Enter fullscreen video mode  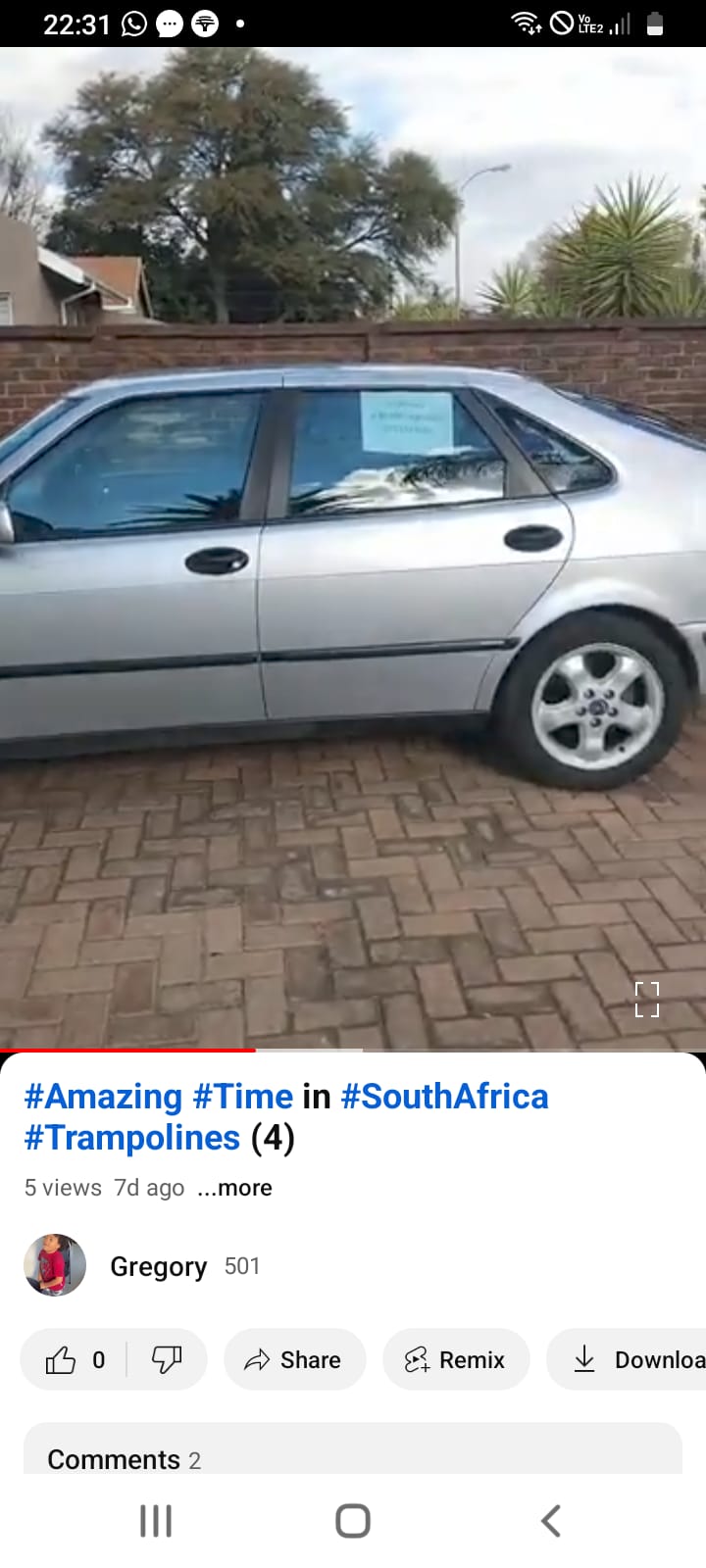646,999
